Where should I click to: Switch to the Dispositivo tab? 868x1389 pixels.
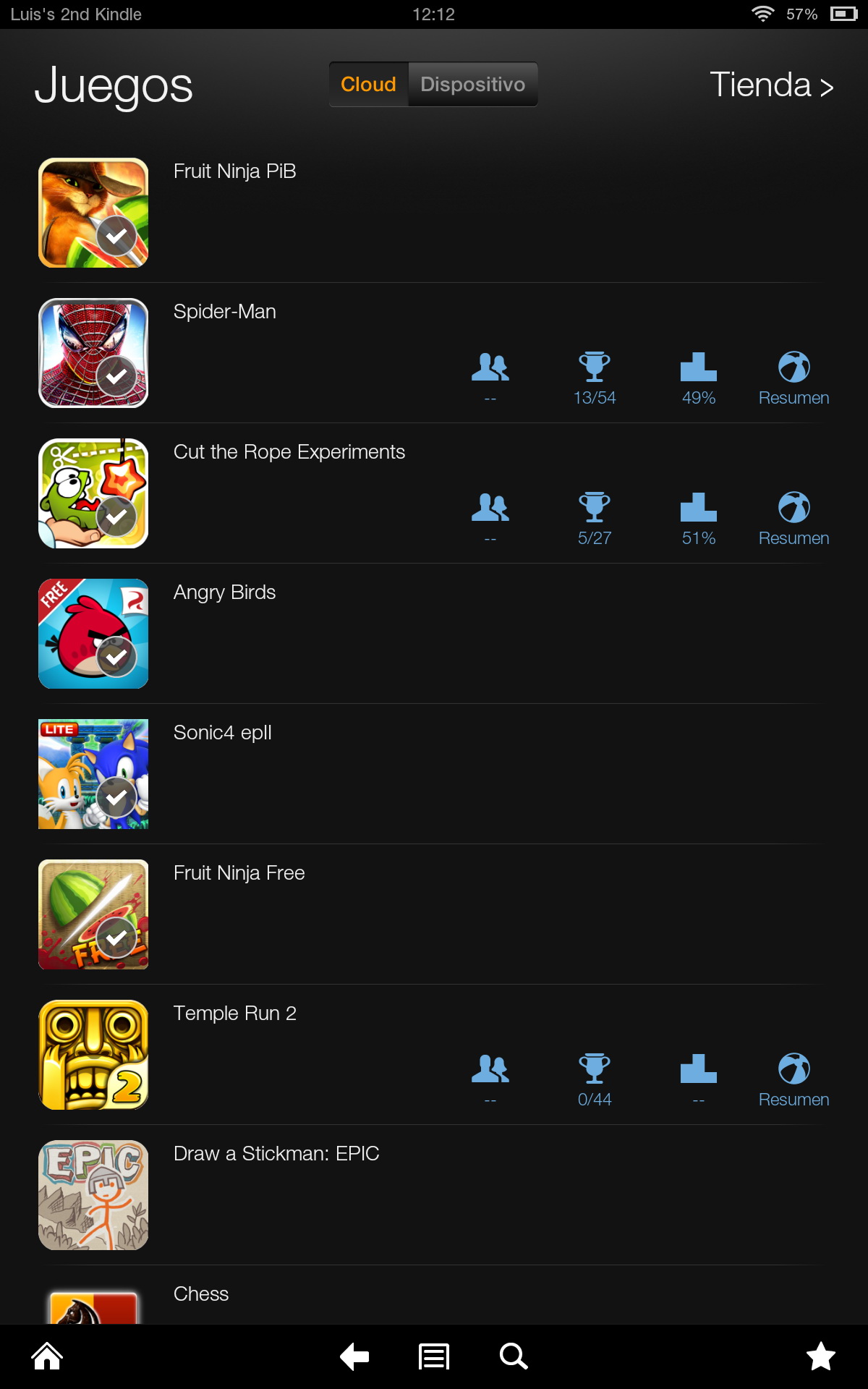[472, 85]
